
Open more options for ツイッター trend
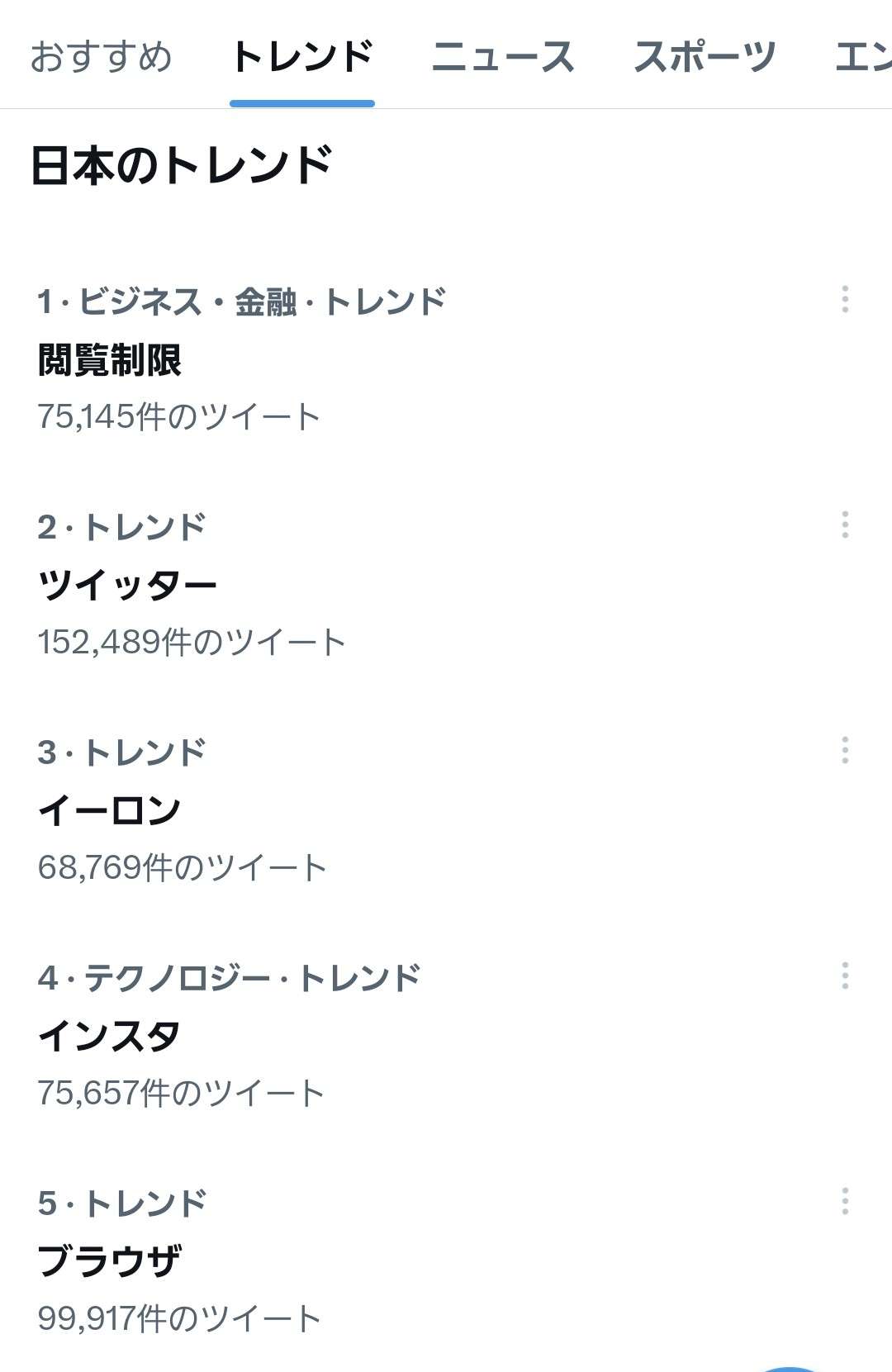click(844, 525)
